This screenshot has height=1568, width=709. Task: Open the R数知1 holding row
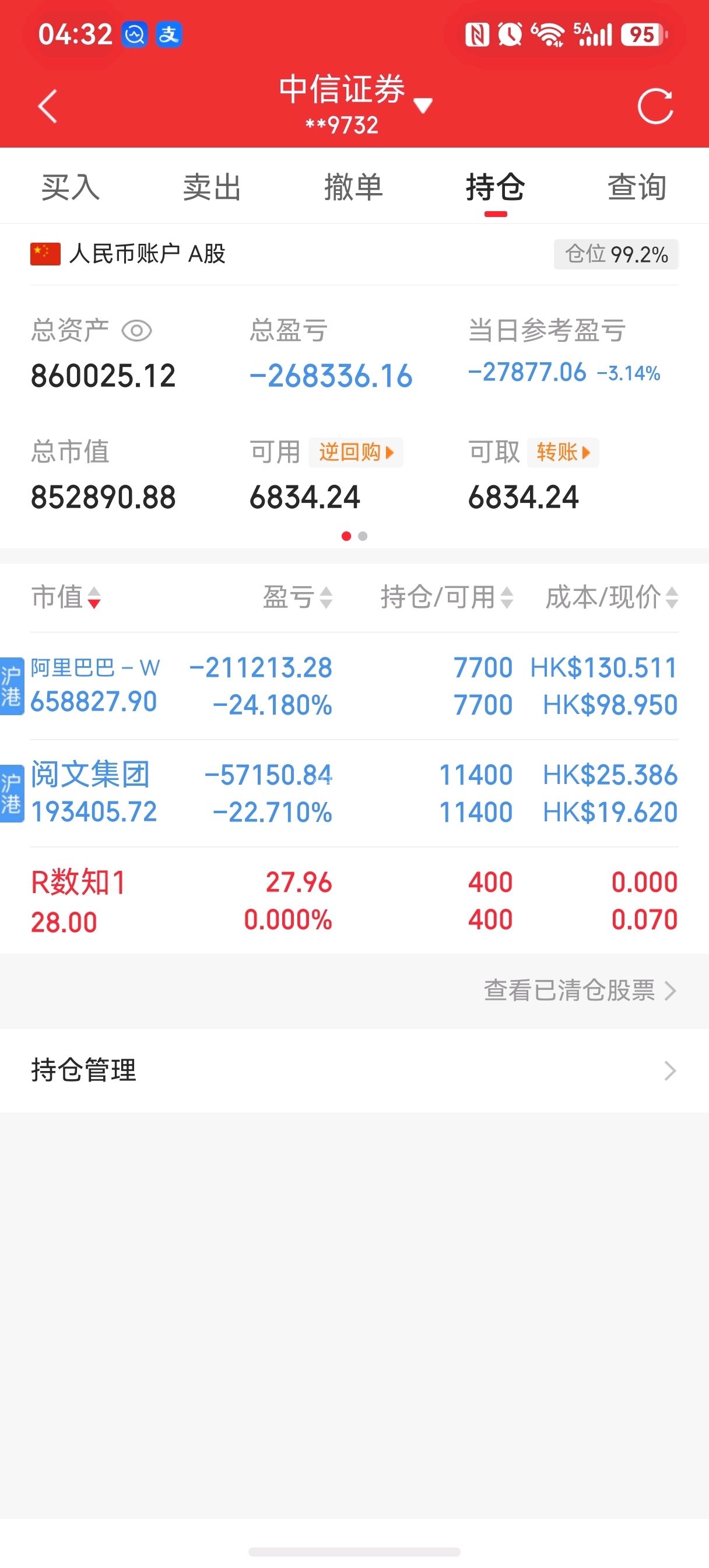click(x=354, y=901)
